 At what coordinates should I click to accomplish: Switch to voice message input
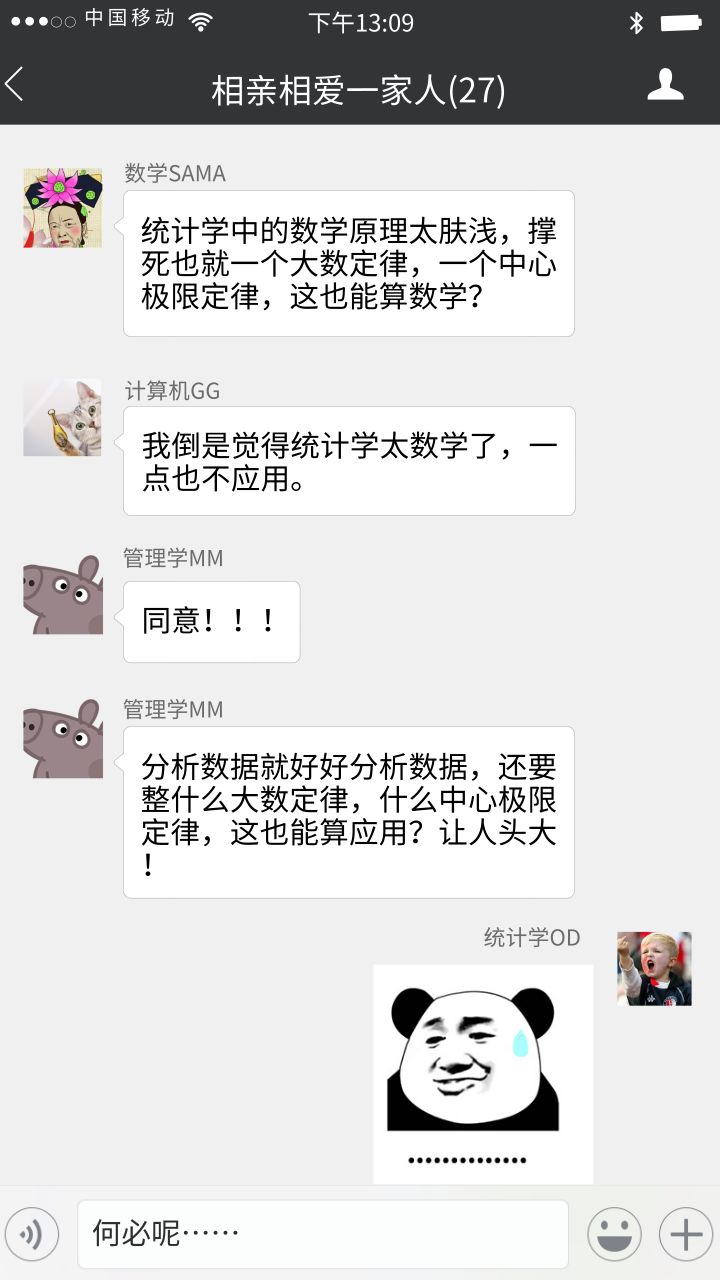pyautogui.click(x=31, y=1234)
